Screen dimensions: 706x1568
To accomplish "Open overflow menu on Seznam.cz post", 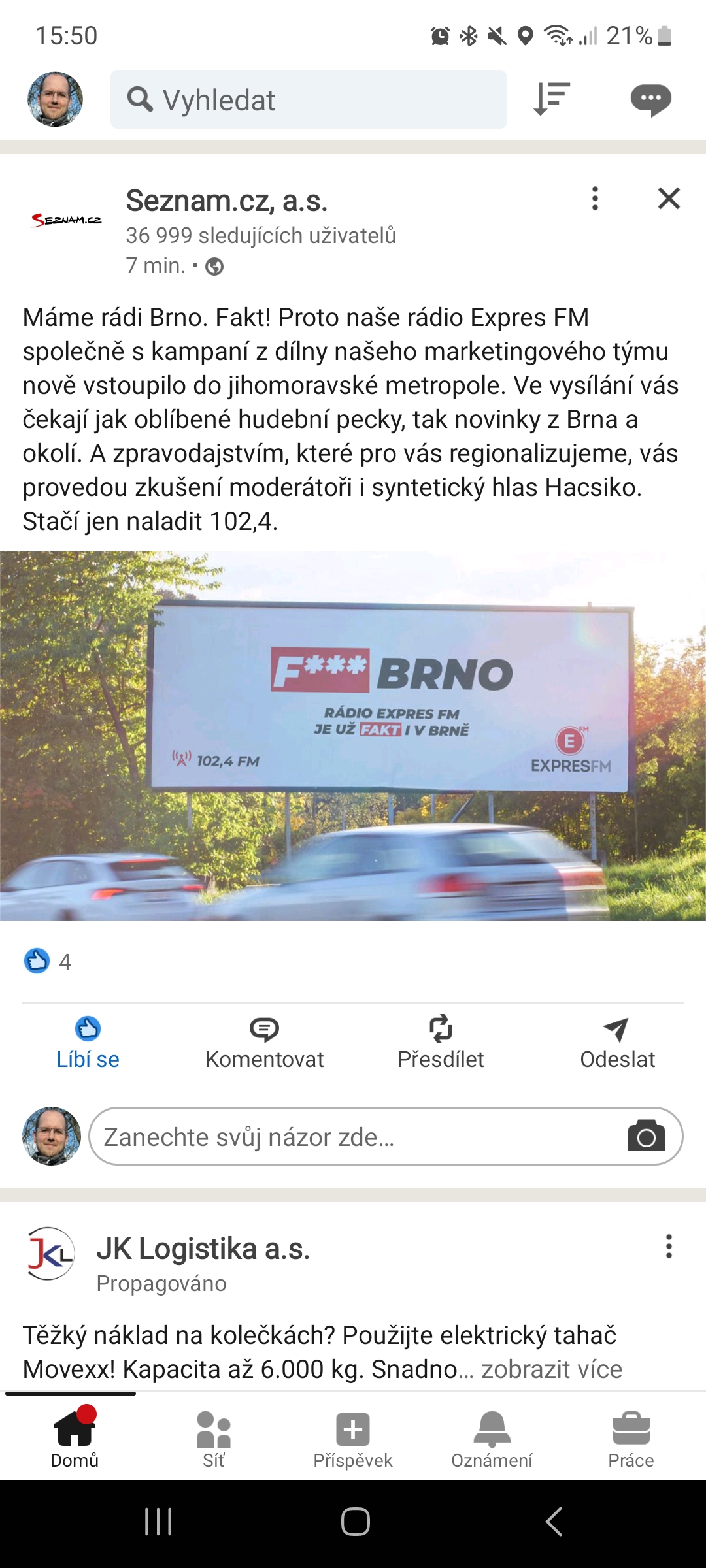I will pyautogui.click(x=595, y=198).
